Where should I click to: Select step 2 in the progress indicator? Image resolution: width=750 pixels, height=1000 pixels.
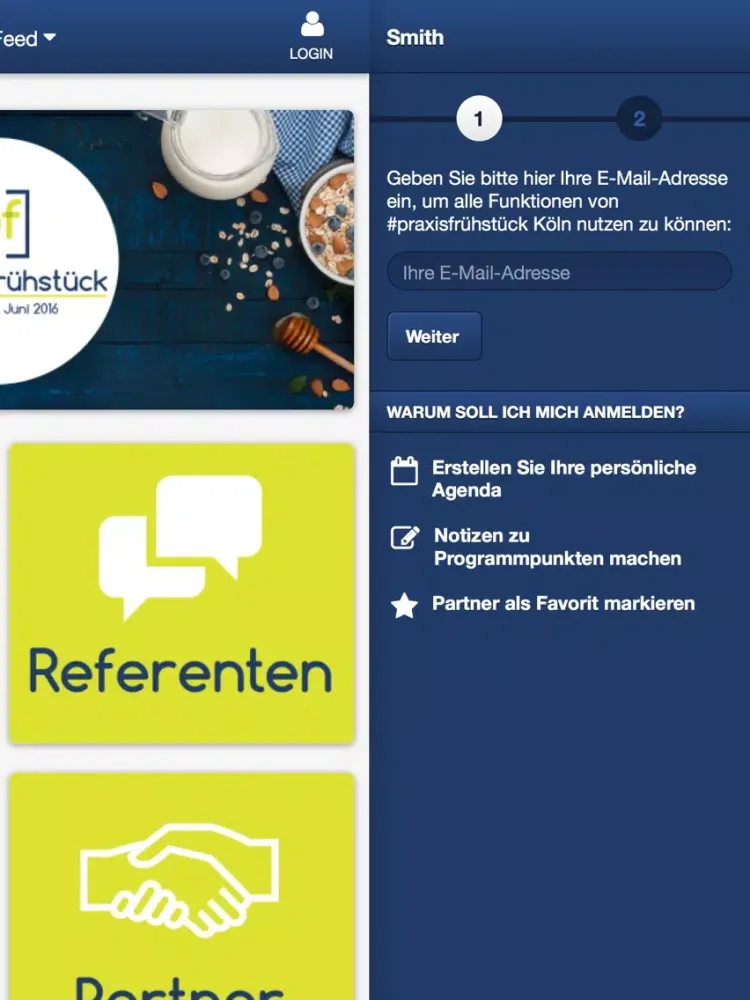pyautogui.click(x=639, y=120)
